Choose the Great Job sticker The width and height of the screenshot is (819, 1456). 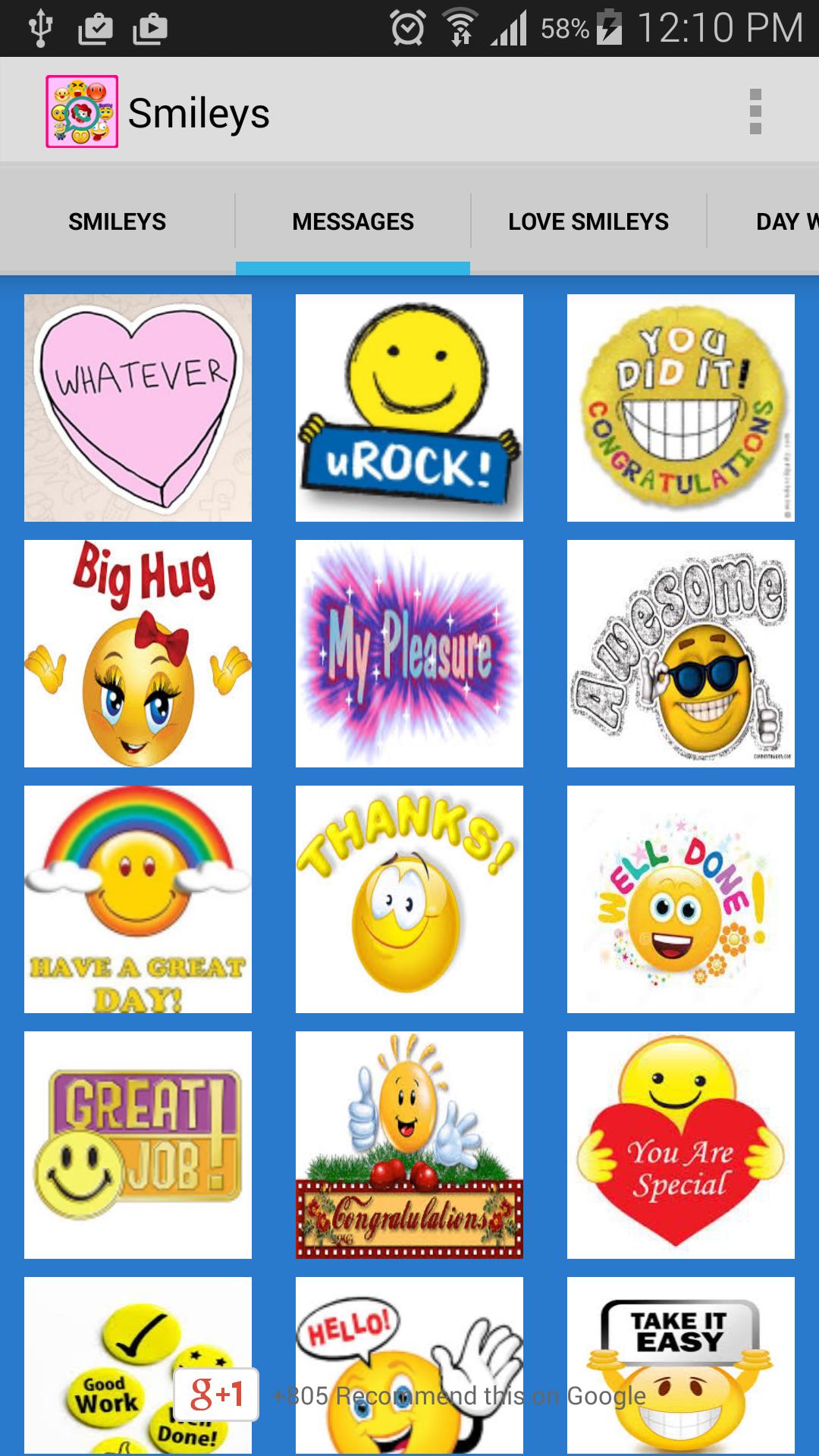(x=138, y=1145)
